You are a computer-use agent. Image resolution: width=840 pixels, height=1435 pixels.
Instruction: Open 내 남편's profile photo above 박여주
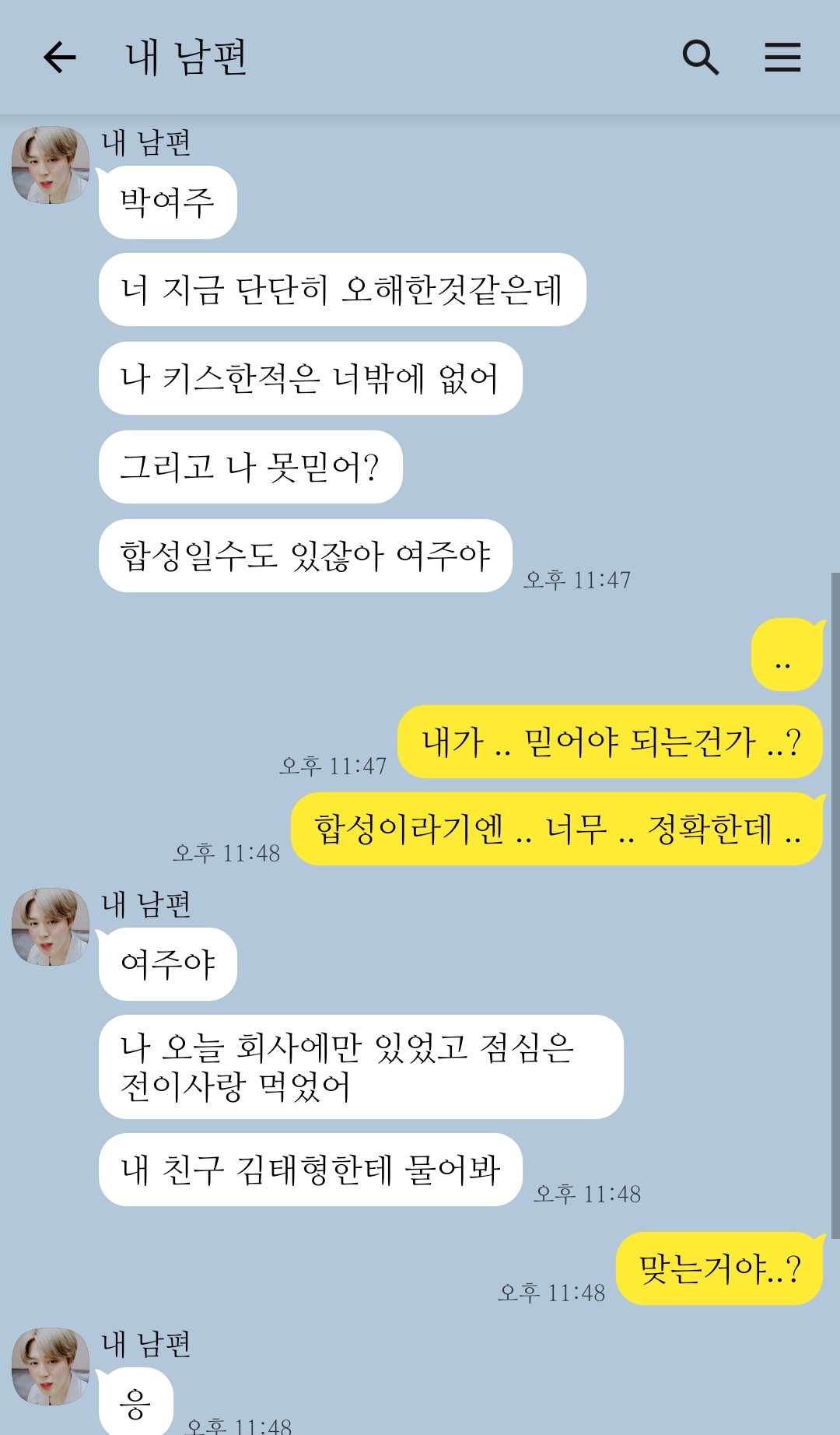[x=51, y=166]
